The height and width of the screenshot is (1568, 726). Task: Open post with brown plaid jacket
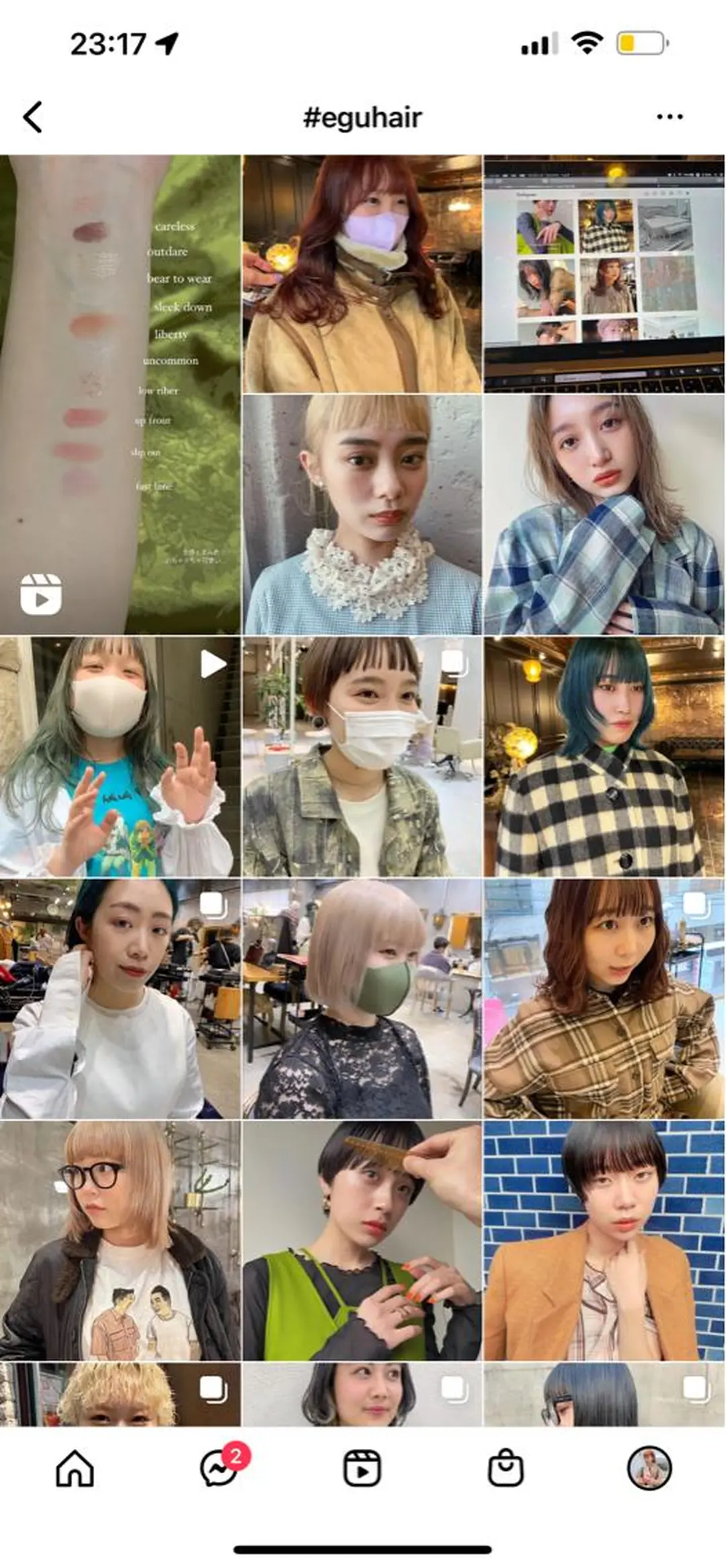pyautogui.click(x=604, y=998)
